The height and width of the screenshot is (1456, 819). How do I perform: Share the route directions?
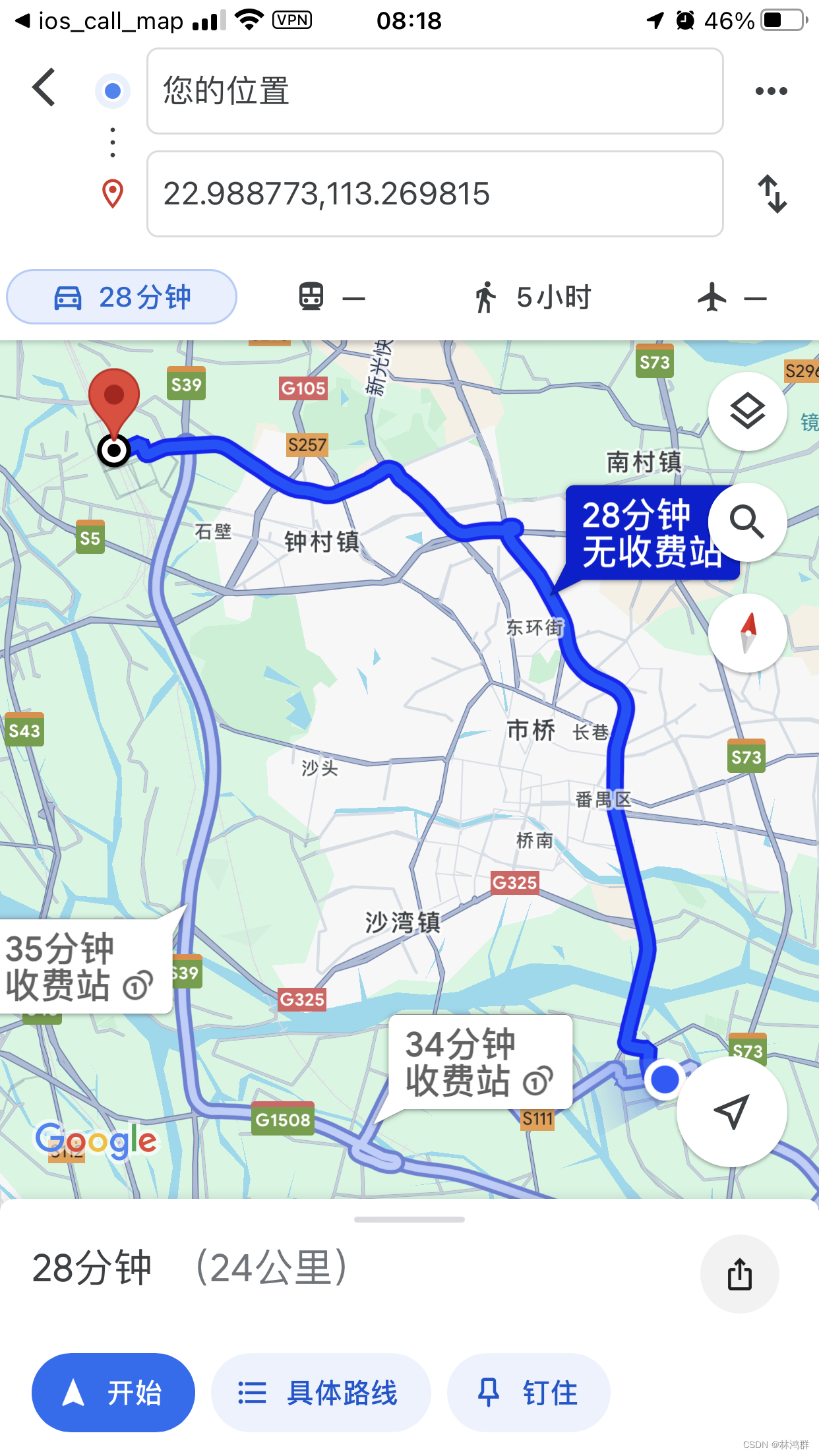click(x=739, y=1273)
